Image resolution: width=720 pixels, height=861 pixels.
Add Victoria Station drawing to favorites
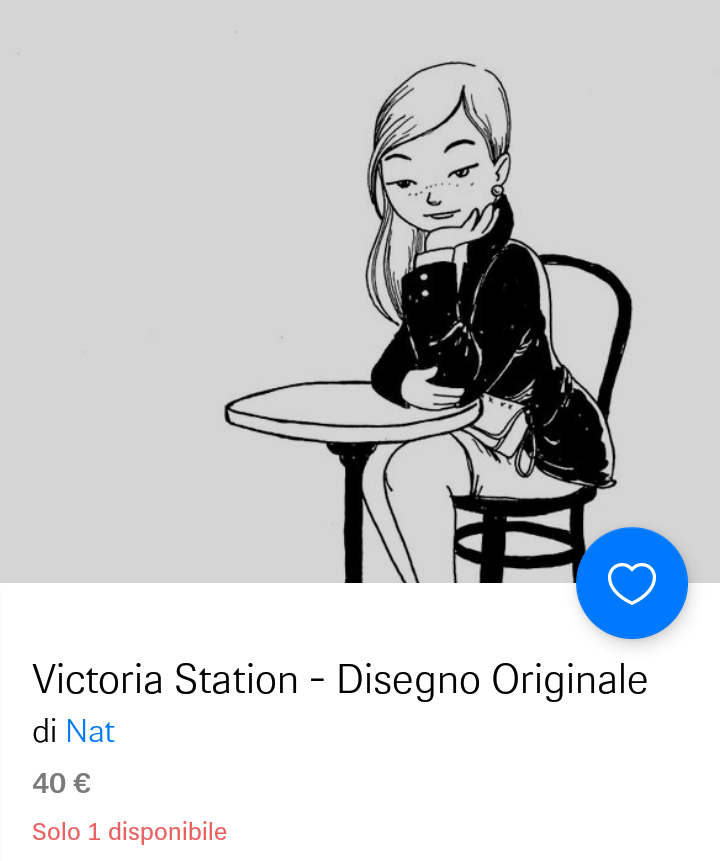click(x=631, y=583)
